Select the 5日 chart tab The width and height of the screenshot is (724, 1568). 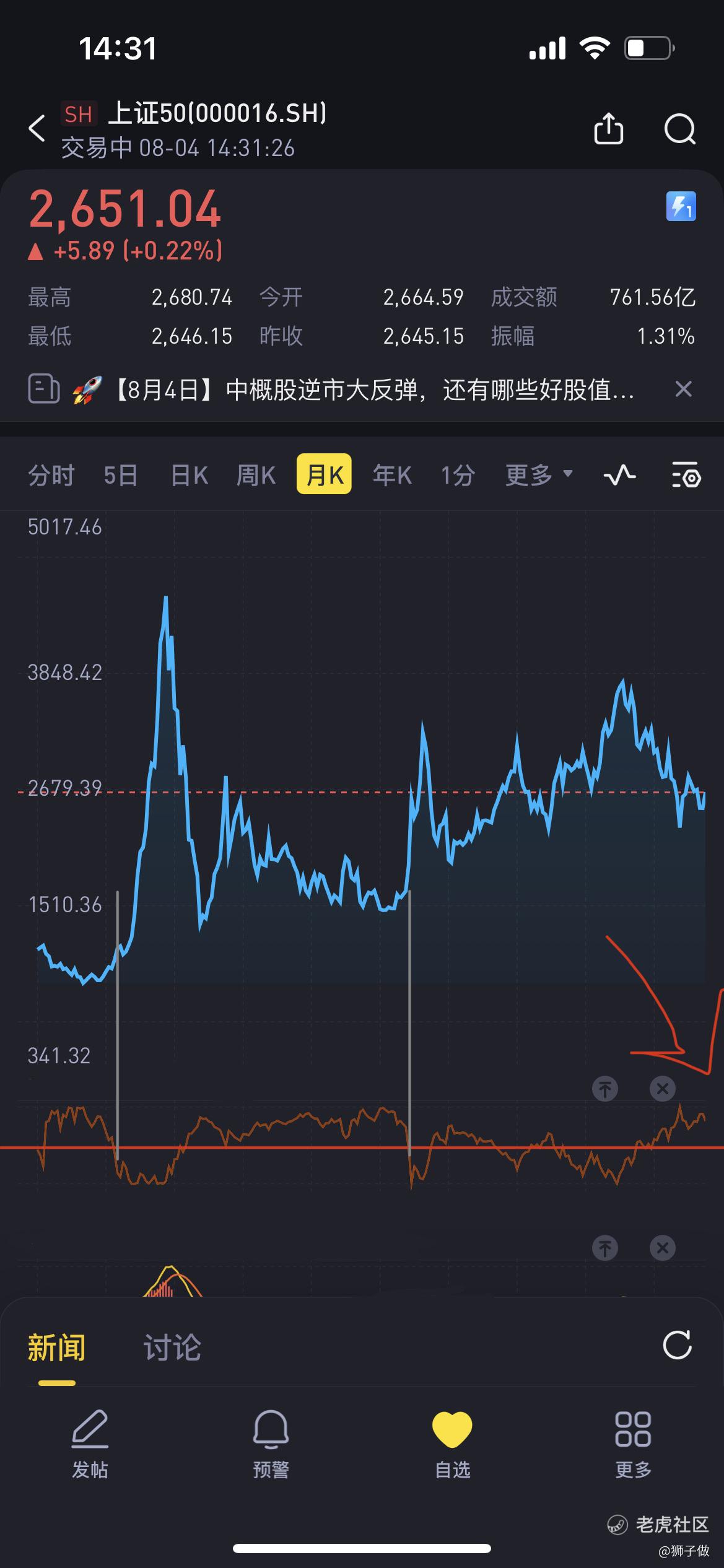click(x=120, y=475)
